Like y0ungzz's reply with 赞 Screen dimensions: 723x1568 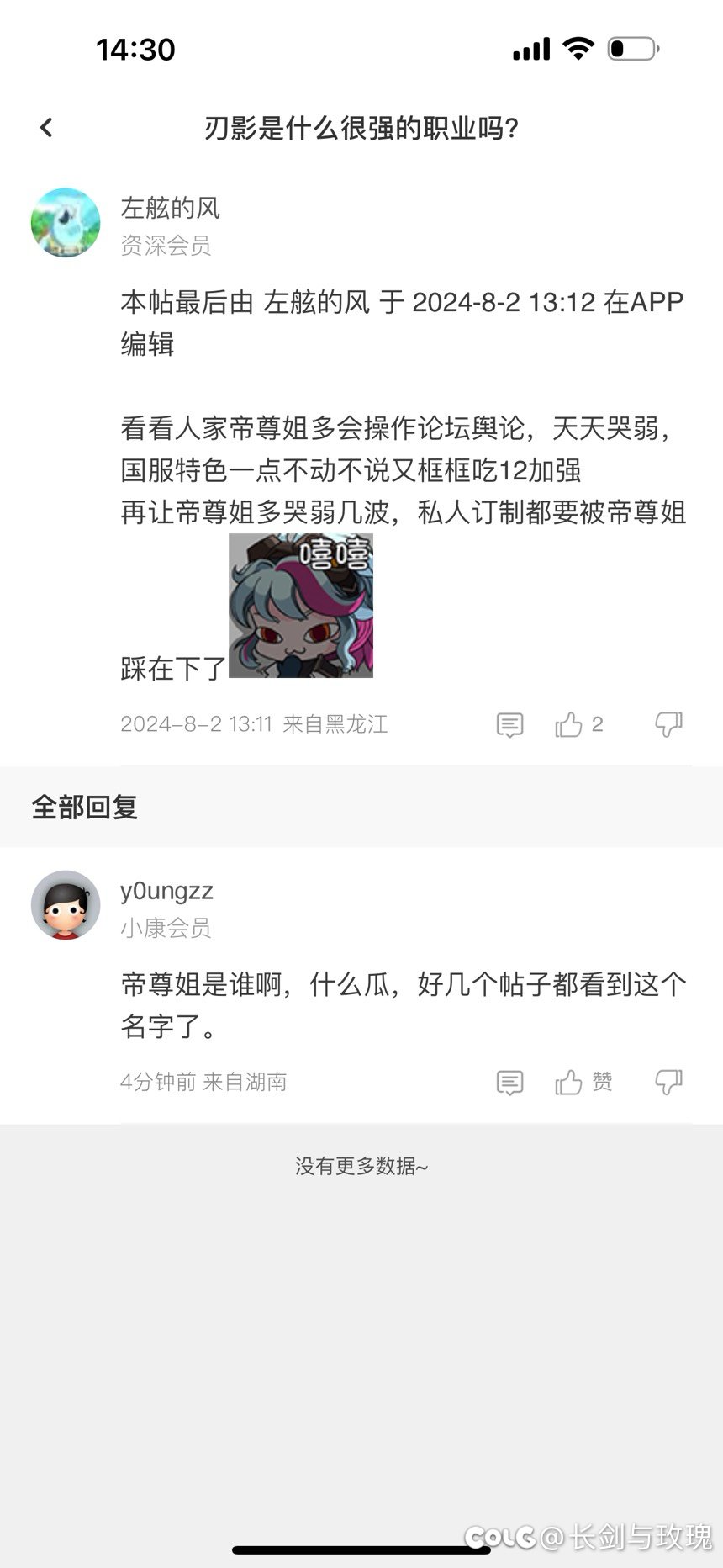click(583, 1083)
